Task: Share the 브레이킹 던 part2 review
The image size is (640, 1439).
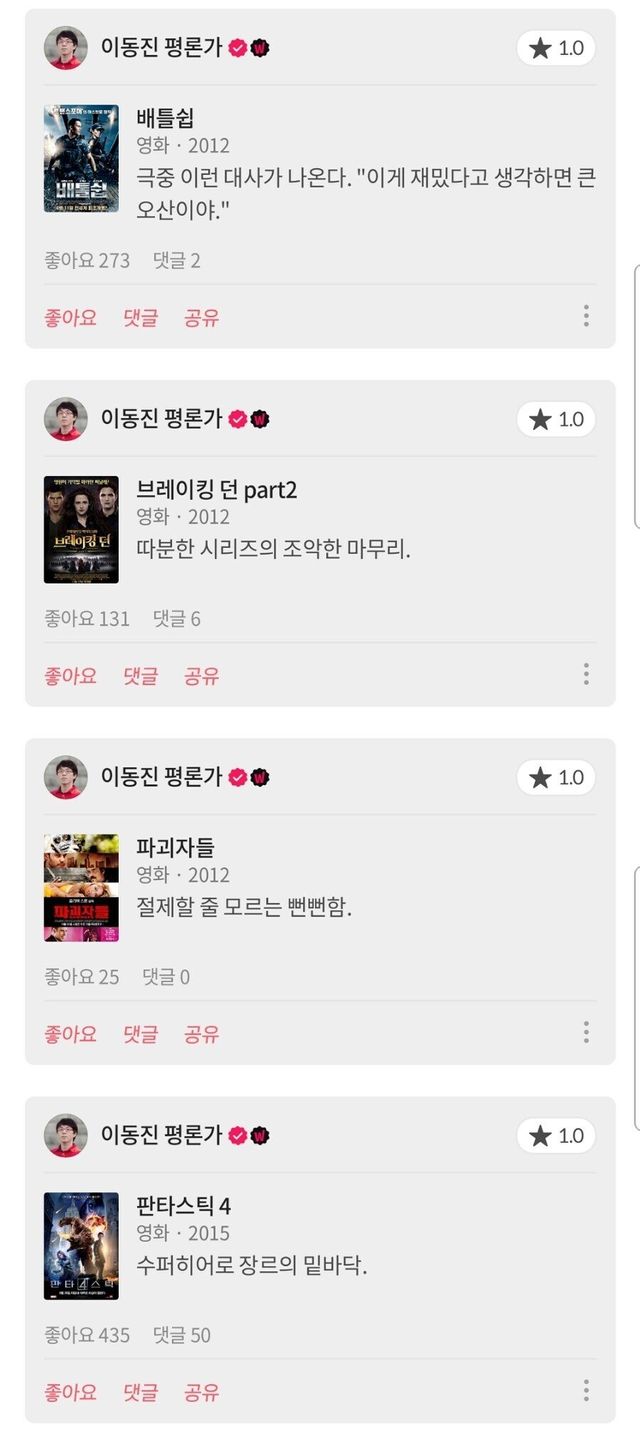Action: coord(201,676)
